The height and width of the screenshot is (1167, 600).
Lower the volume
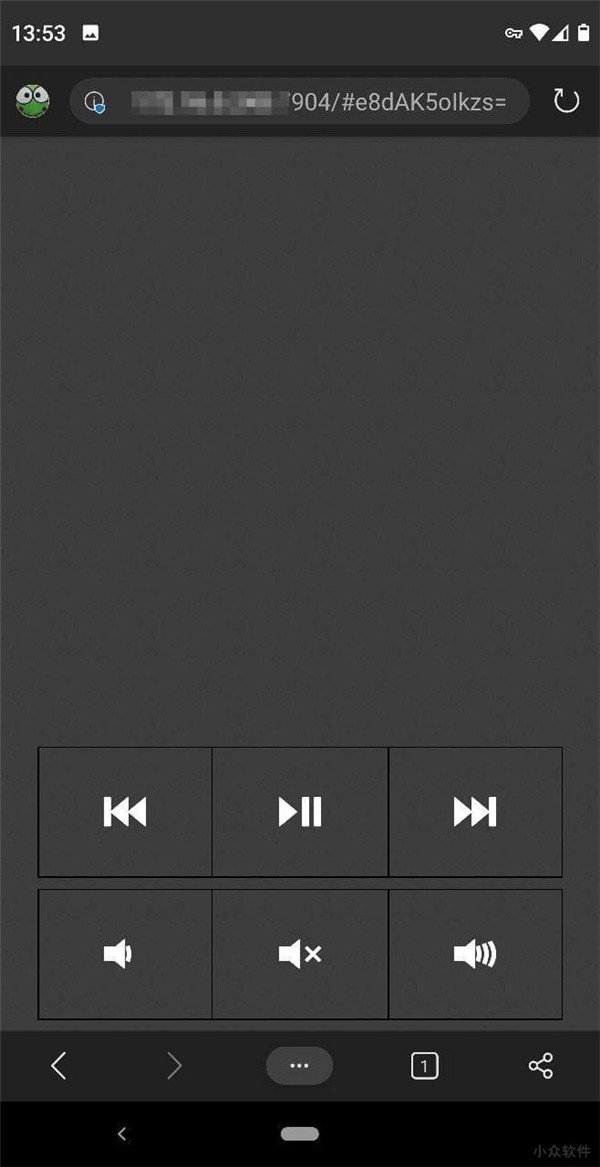click(125, 954)
